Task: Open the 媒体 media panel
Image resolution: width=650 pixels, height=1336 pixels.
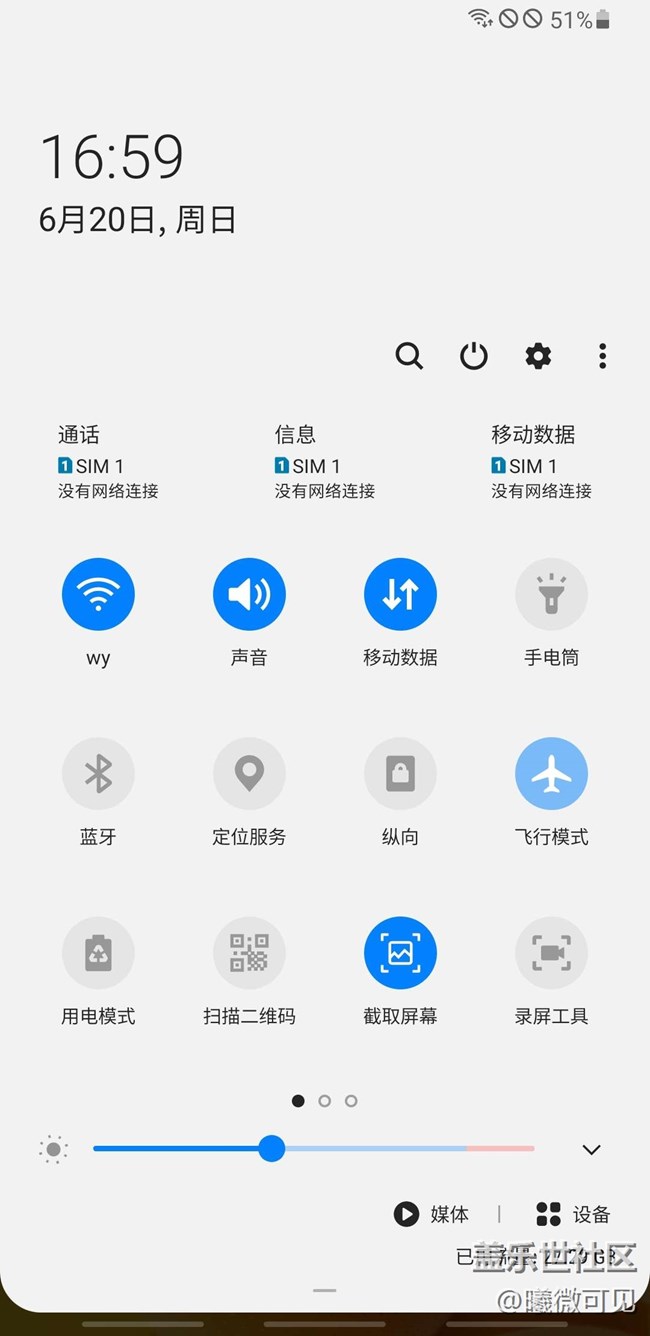Action: (432, 1214)
